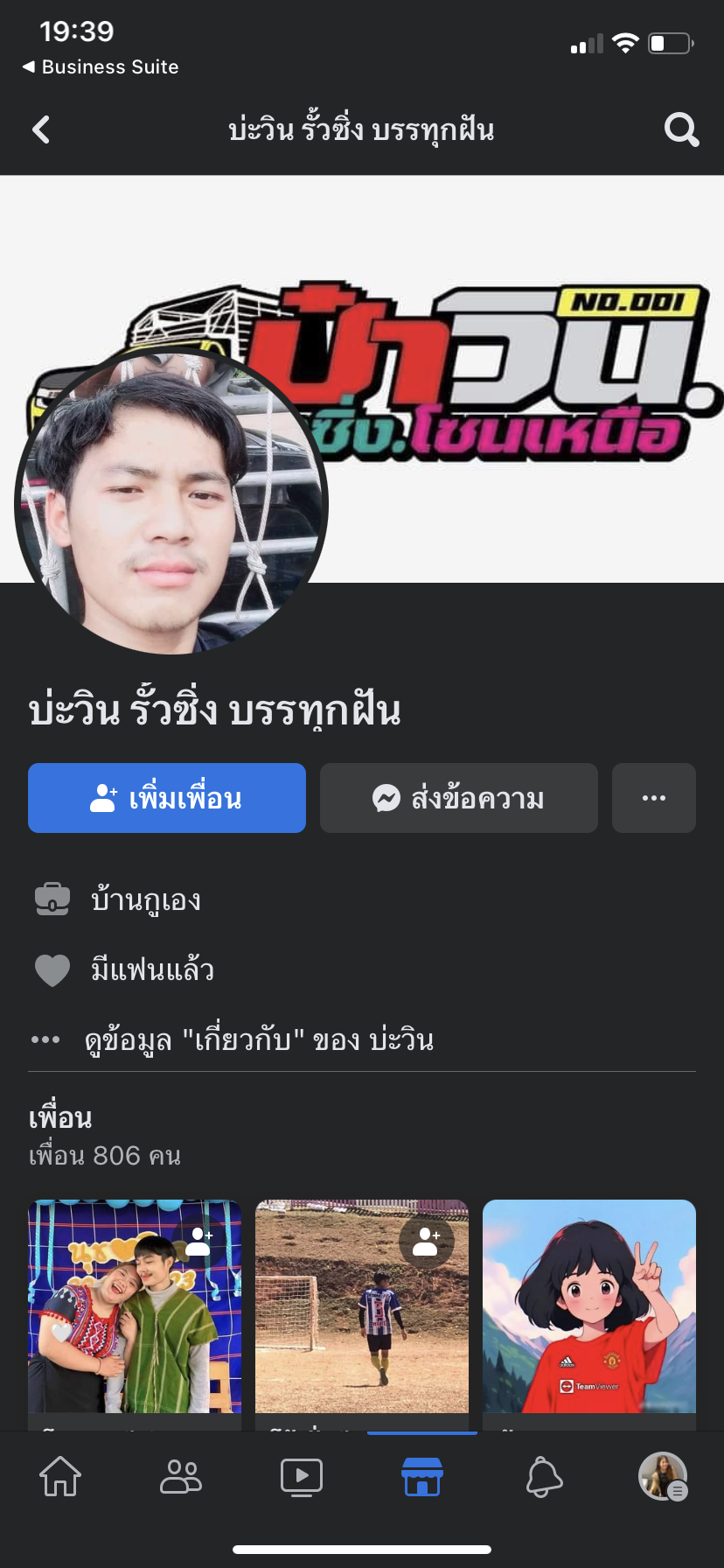Return to Business Suite app
Viewport: 724px width, 1568px height.
[x=100, y=66]
